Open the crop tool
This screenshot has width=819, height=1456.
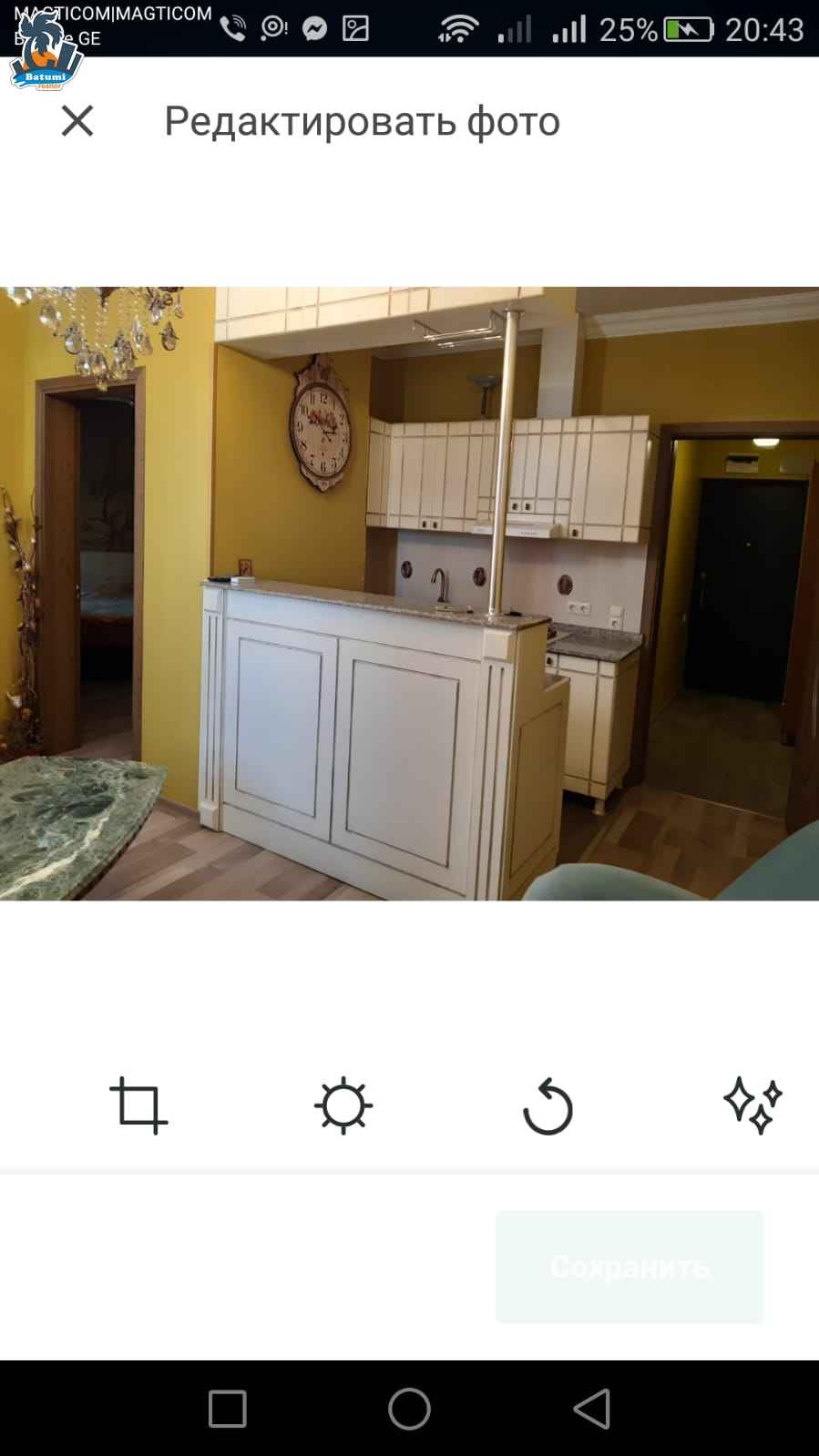point(138,1105)
